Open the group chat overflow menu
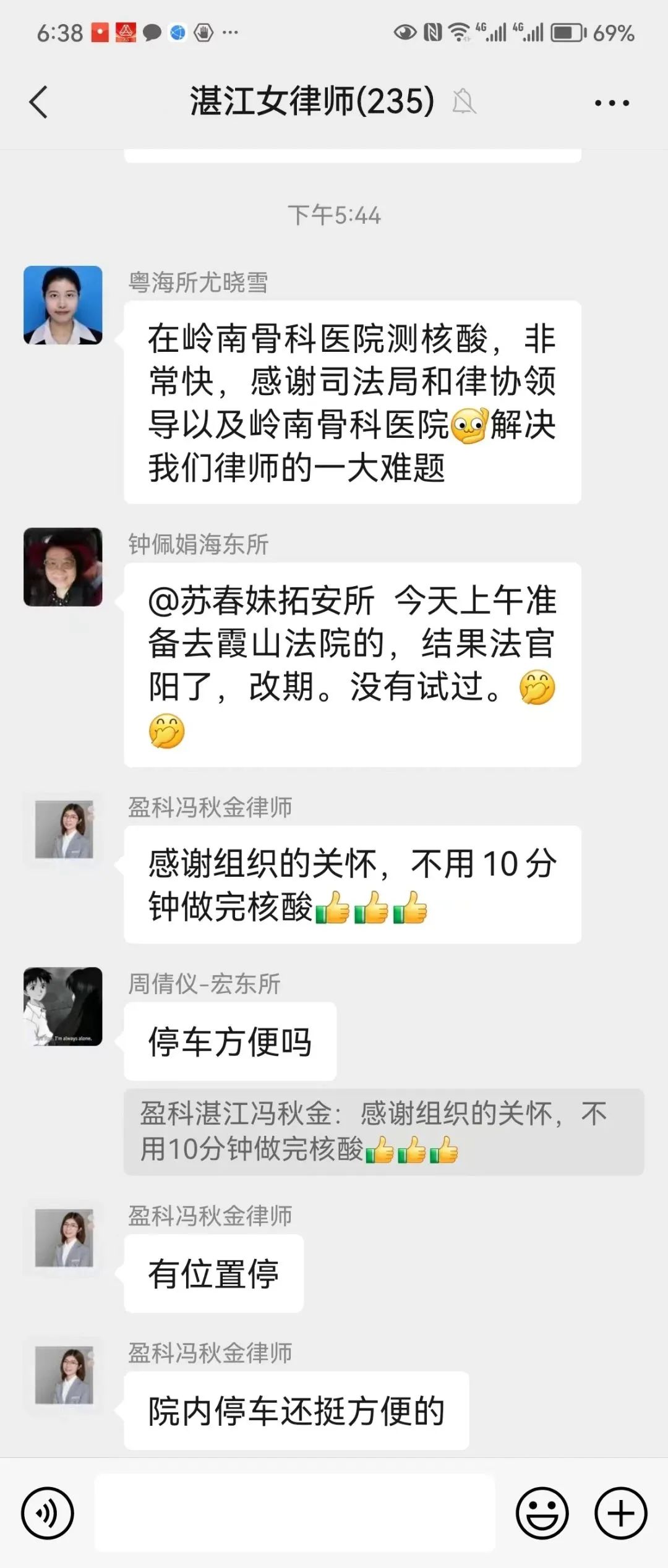This screenshot has height=1568, width=668. click(612, 103)
